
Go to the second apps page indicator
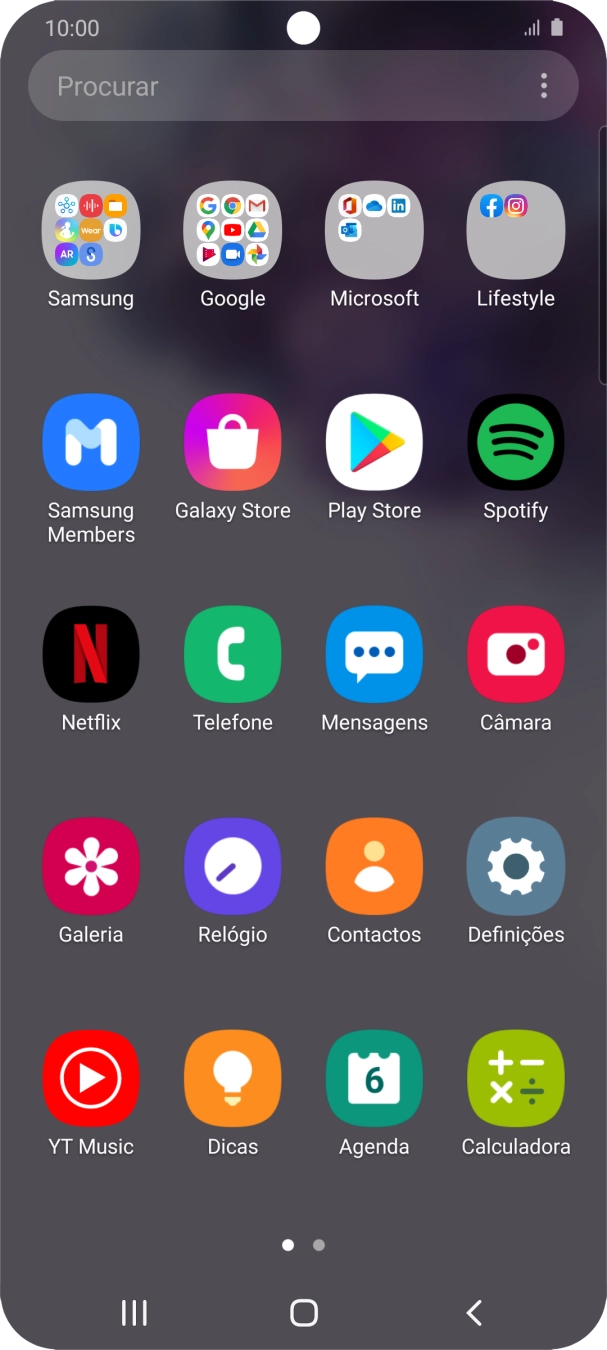319,1245
